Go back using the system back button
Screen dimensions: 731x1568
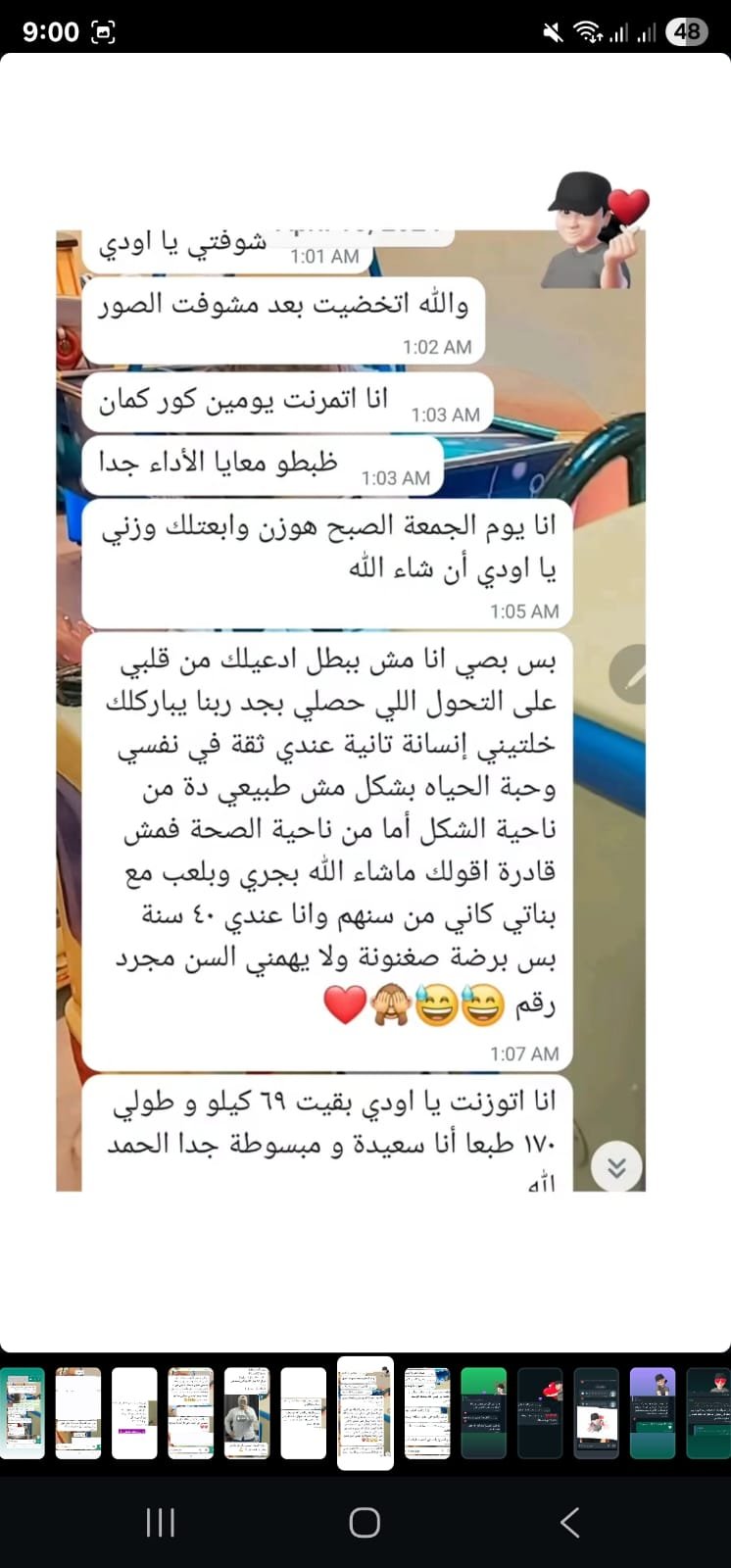(569, 1522)
